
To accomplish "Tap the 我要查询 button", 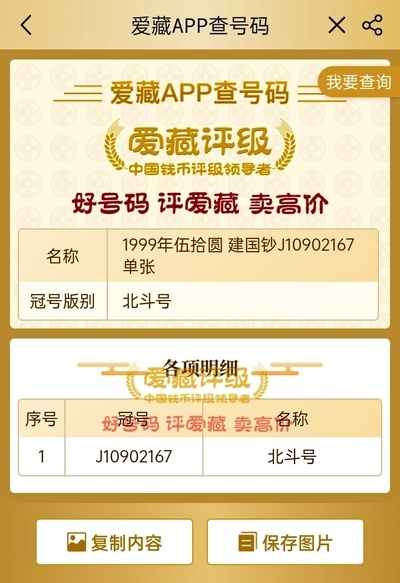I will coord(358,82).
